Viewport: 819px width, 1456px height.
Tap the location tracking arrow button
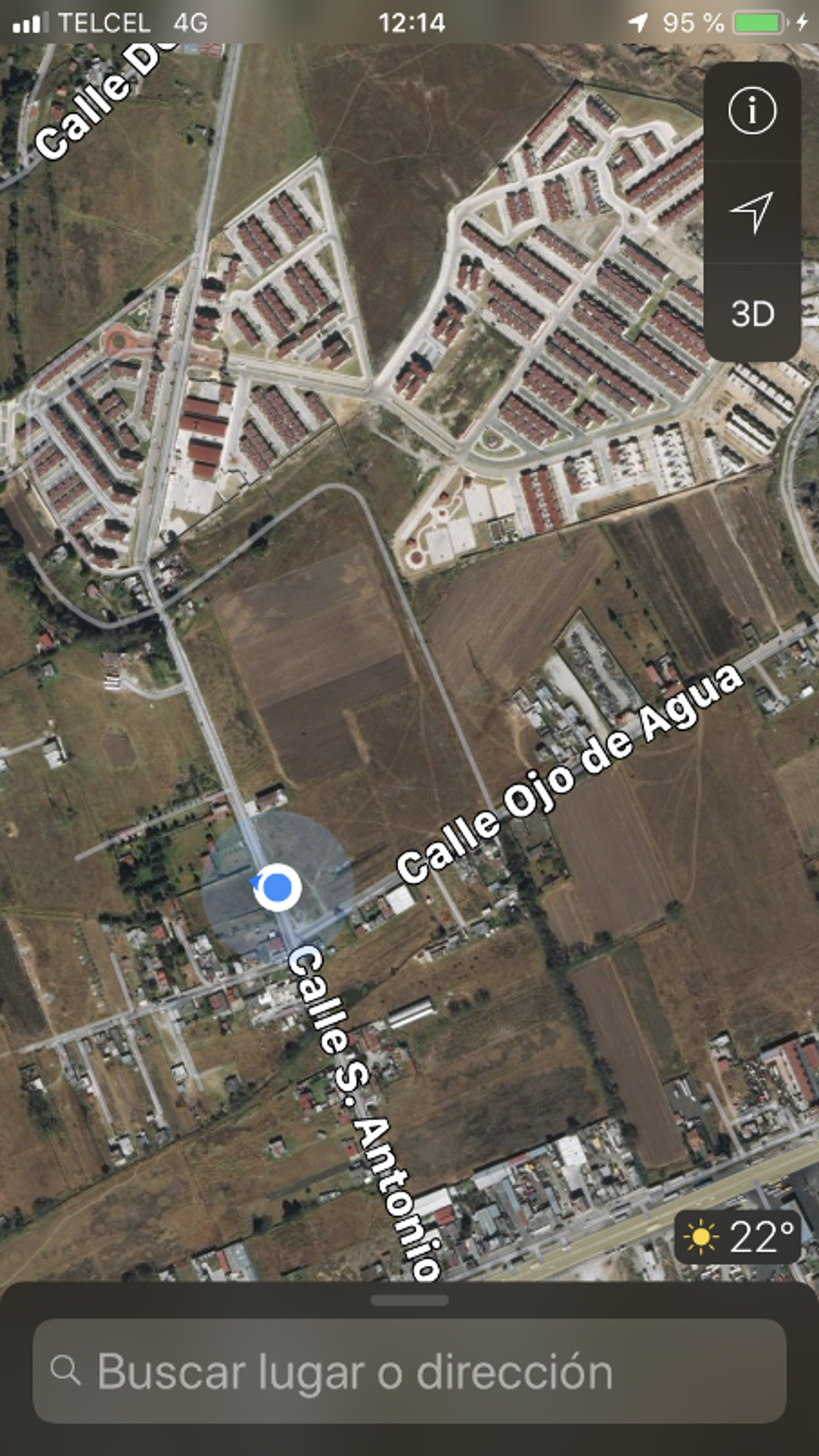tap(752, 212)
